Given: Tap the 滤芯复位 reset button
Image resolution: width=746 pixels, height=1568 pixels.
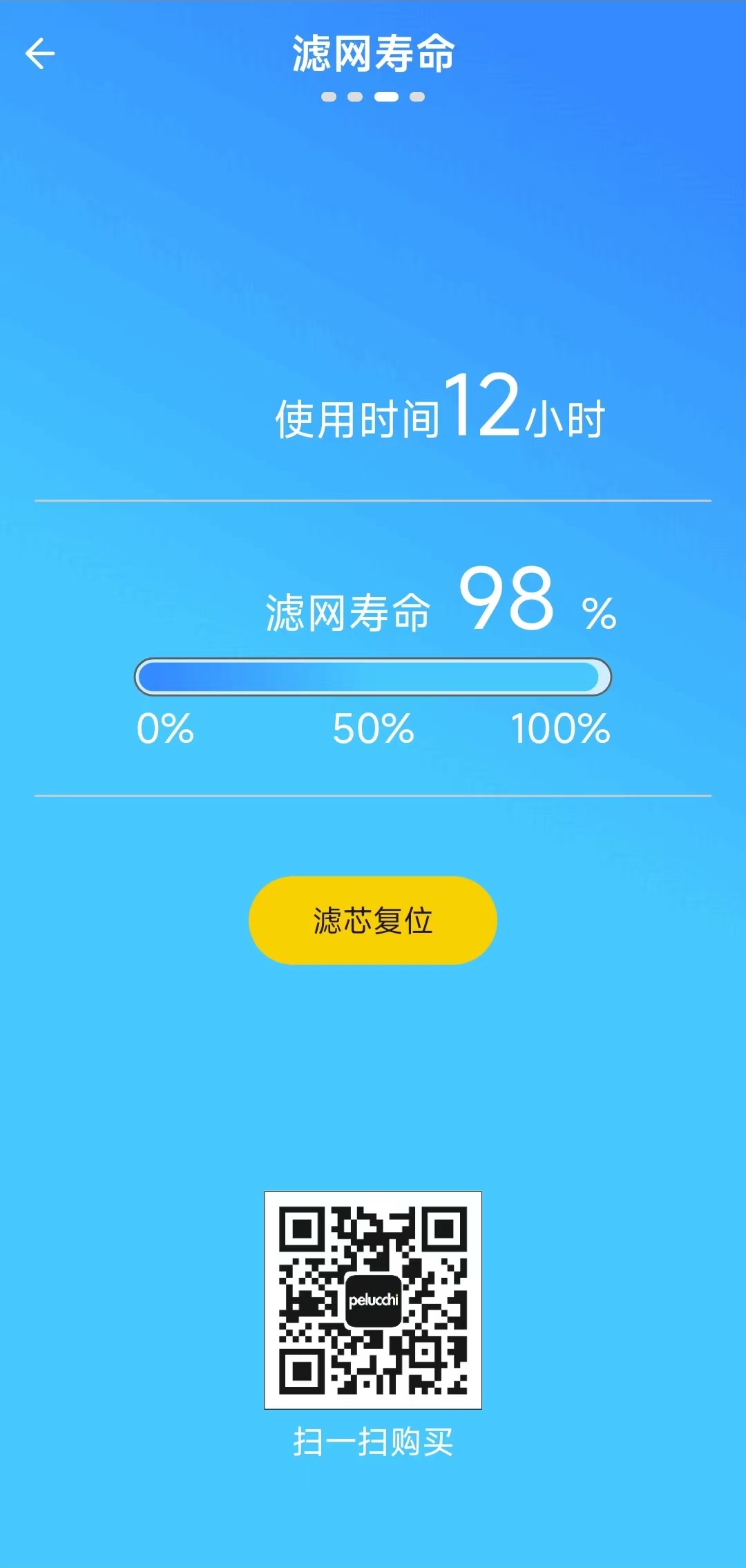Looking at the screenshot, I should click(373, 920).
